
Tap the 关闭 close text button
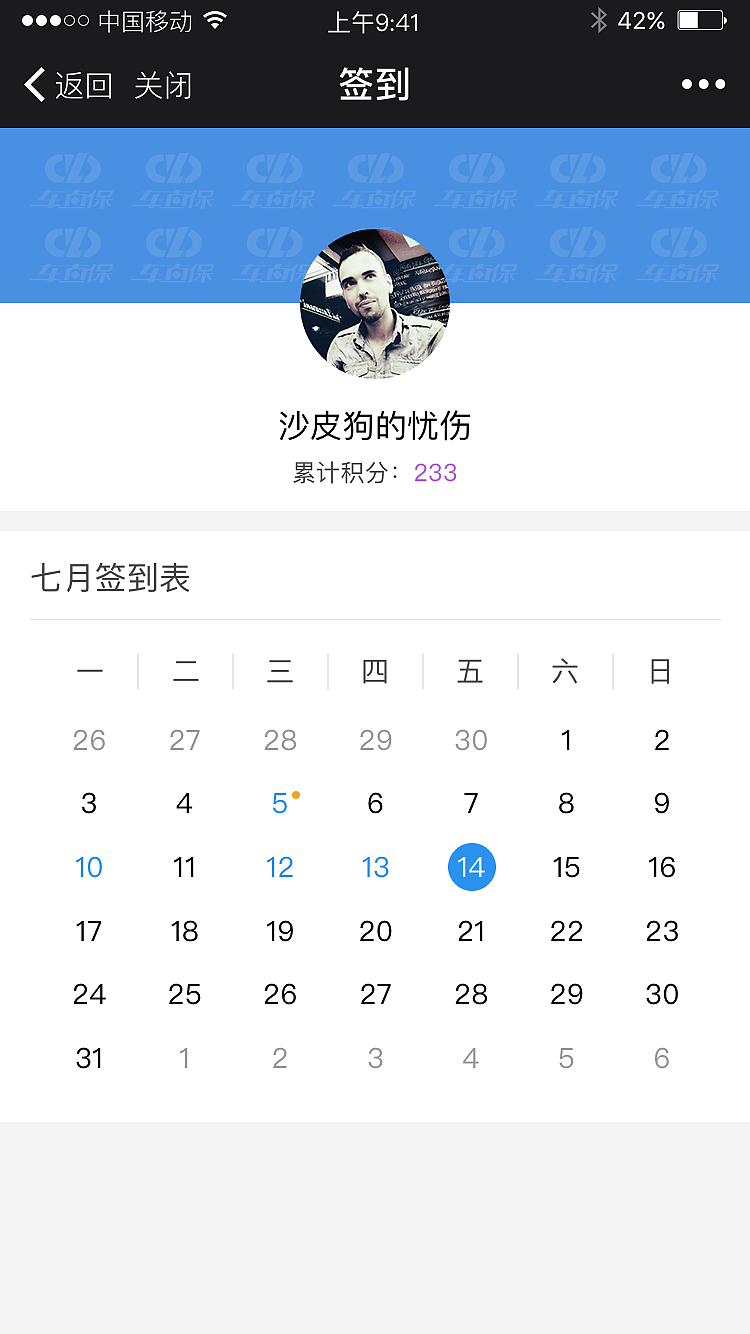(x=163, y=85)
